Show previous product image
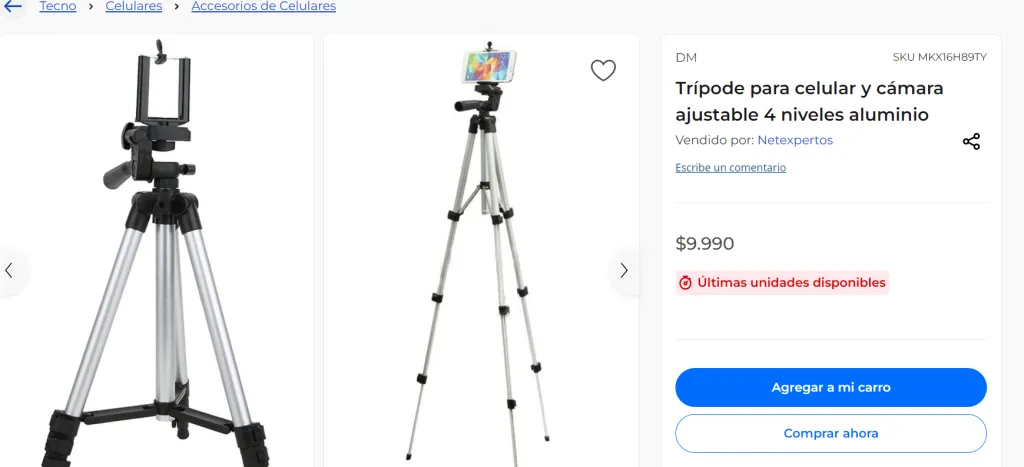This screenshot has height=467, width=1024. coord(9,270)
